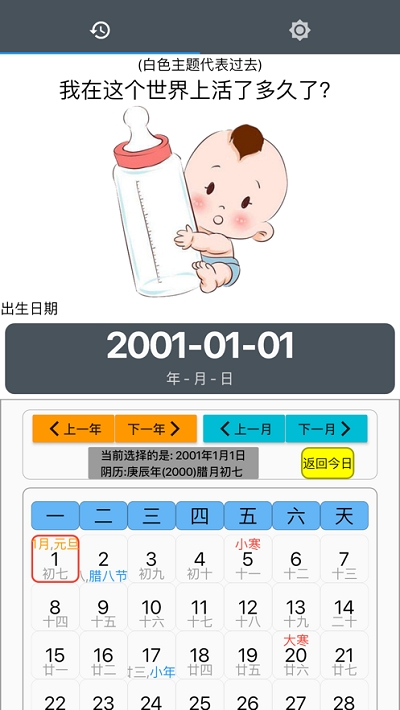Select January 21 on the calendar
This screenshot has width=400, height=710.
344,655
